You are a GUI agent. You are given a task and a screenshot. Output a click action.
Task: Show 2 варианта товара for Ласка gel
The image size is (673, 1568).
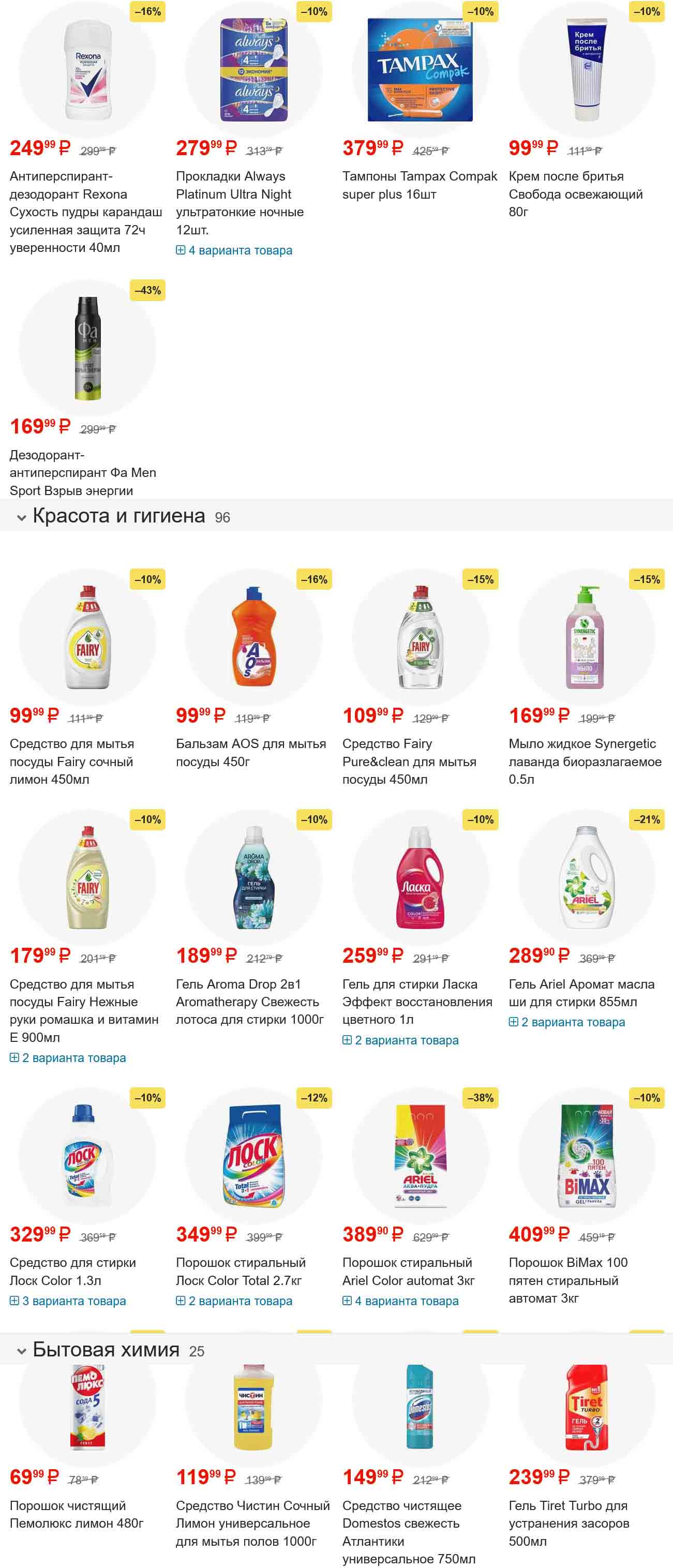(x=406, y=1040)
